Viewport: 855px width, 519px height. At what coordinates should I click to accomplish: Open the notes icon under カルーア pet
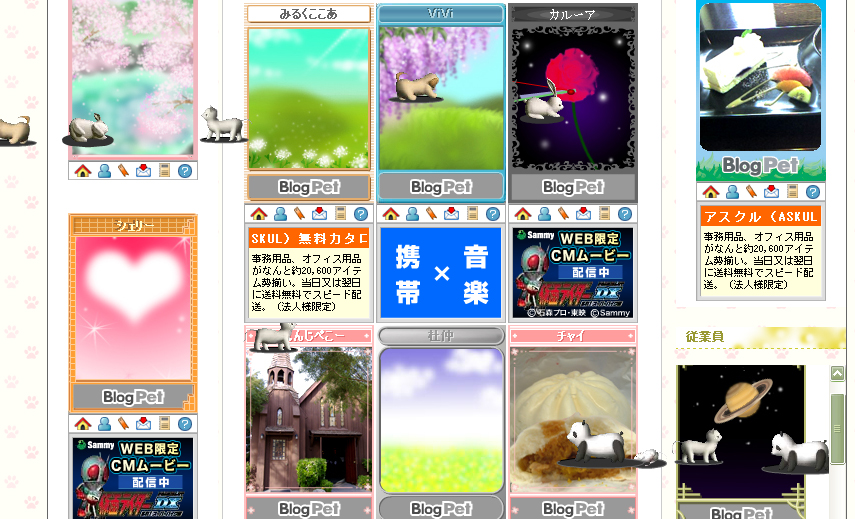pos(604,214)
